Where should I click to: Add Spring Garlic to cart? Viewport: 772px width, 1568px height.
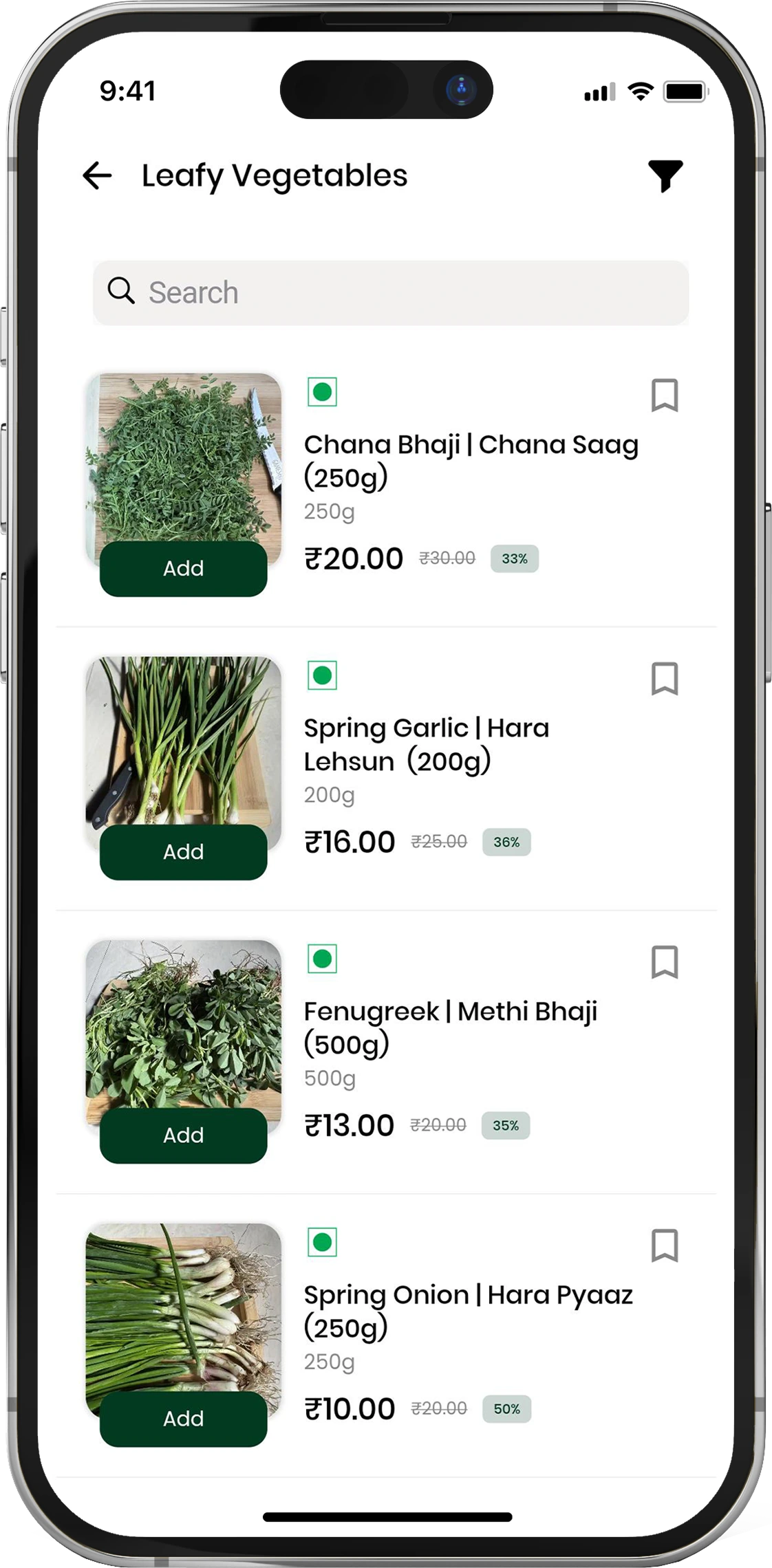[183, 852]
